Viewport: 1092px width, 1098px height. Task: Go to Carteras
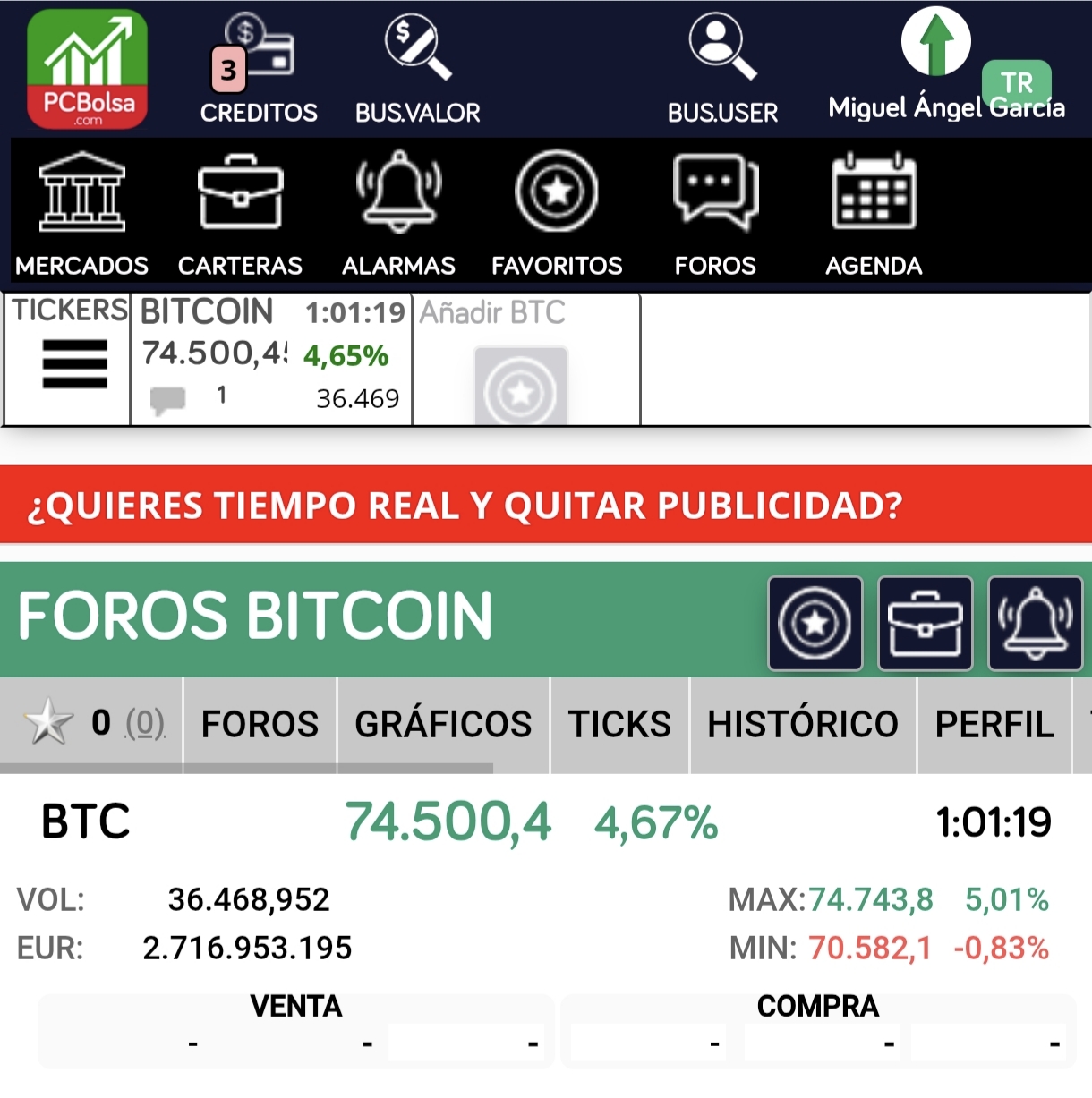[240, 213]
